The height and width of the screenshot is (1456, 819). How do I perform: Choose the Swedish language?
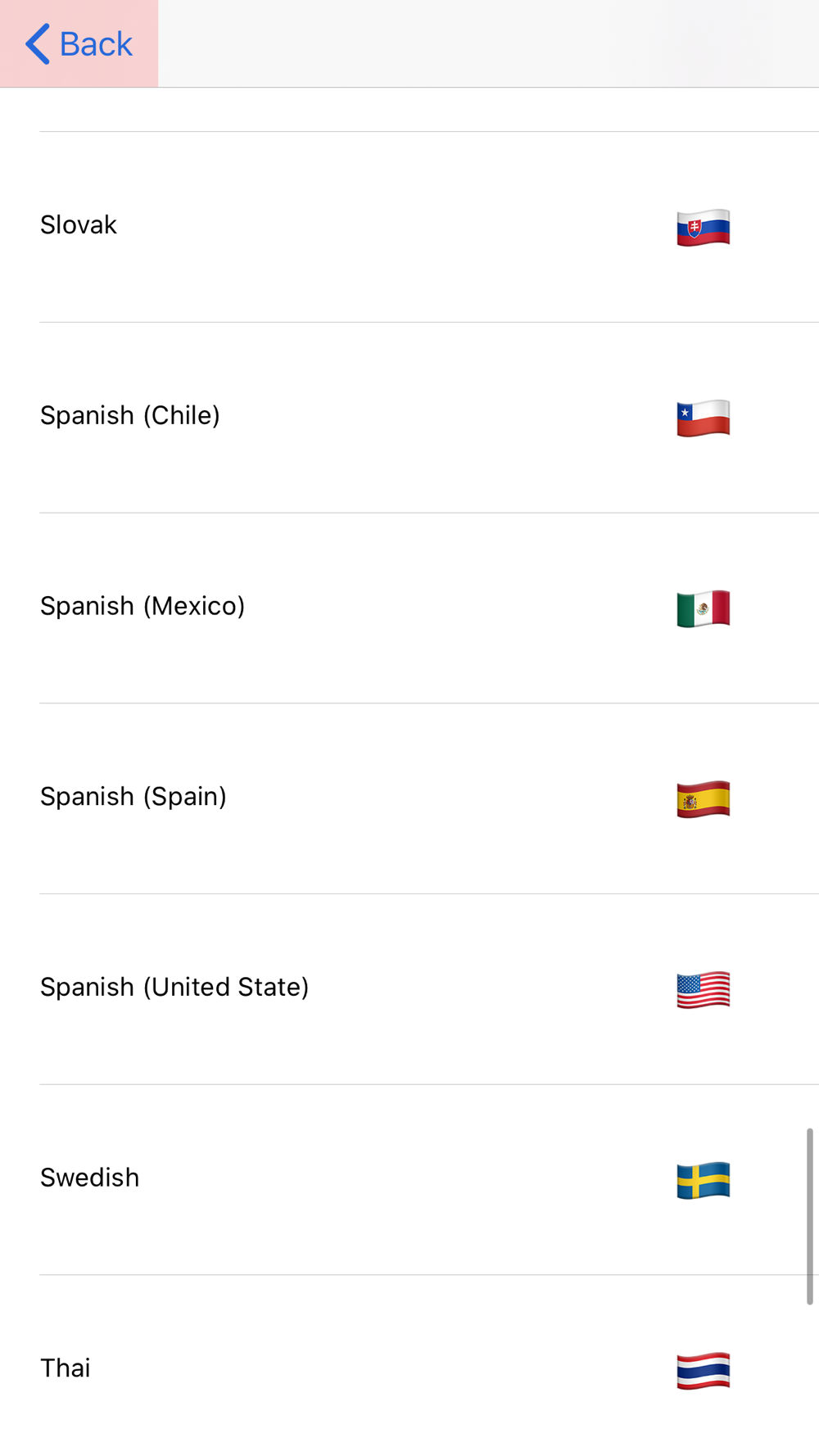click(409, 1179)
